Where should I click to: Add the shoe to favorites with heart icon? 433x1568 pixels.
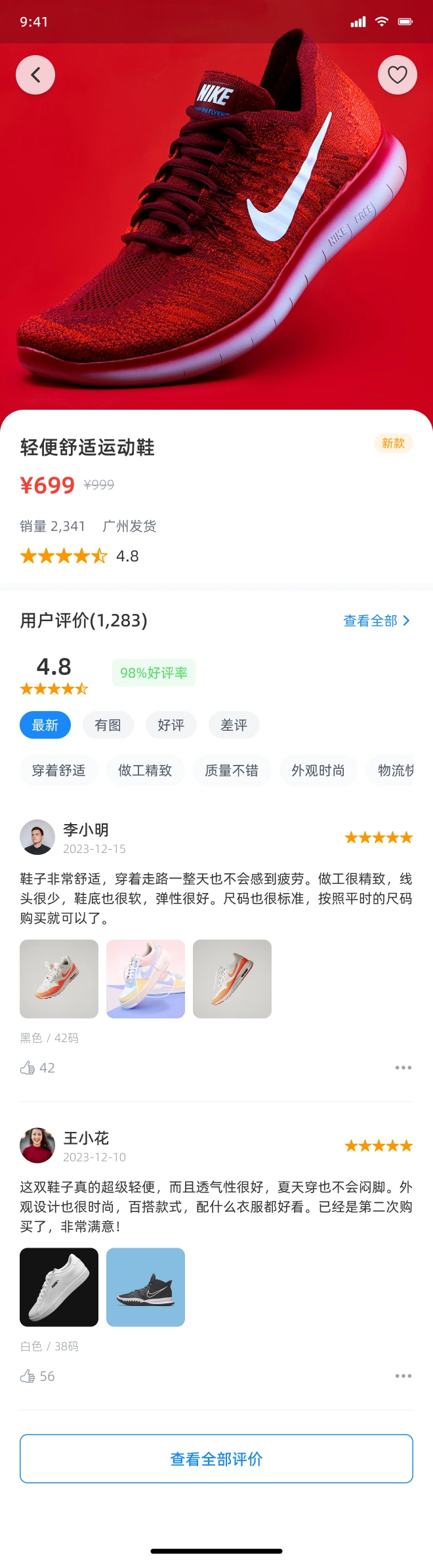click(x=397, y=75)
